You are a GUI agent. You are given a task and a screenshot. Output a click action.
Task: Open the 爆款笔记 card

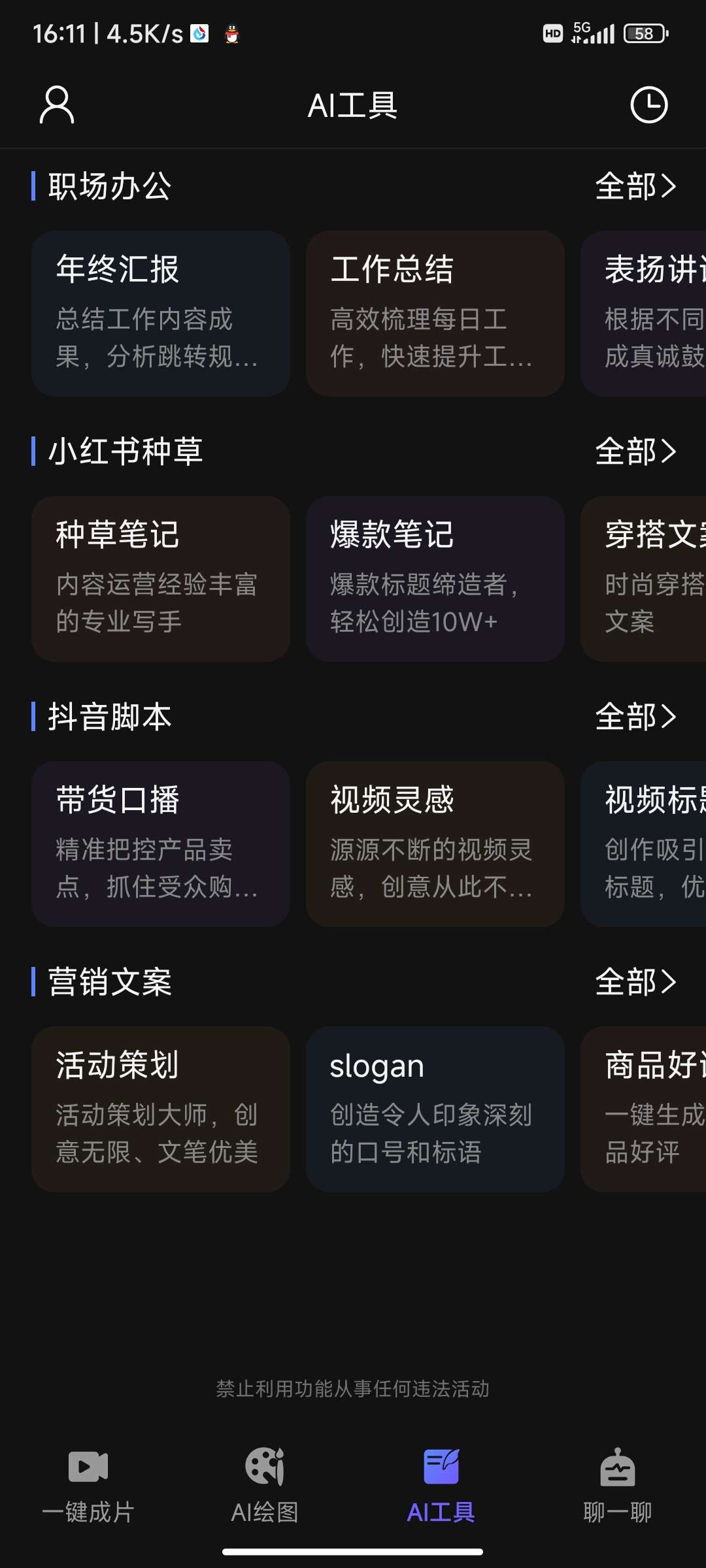point(435,579)
